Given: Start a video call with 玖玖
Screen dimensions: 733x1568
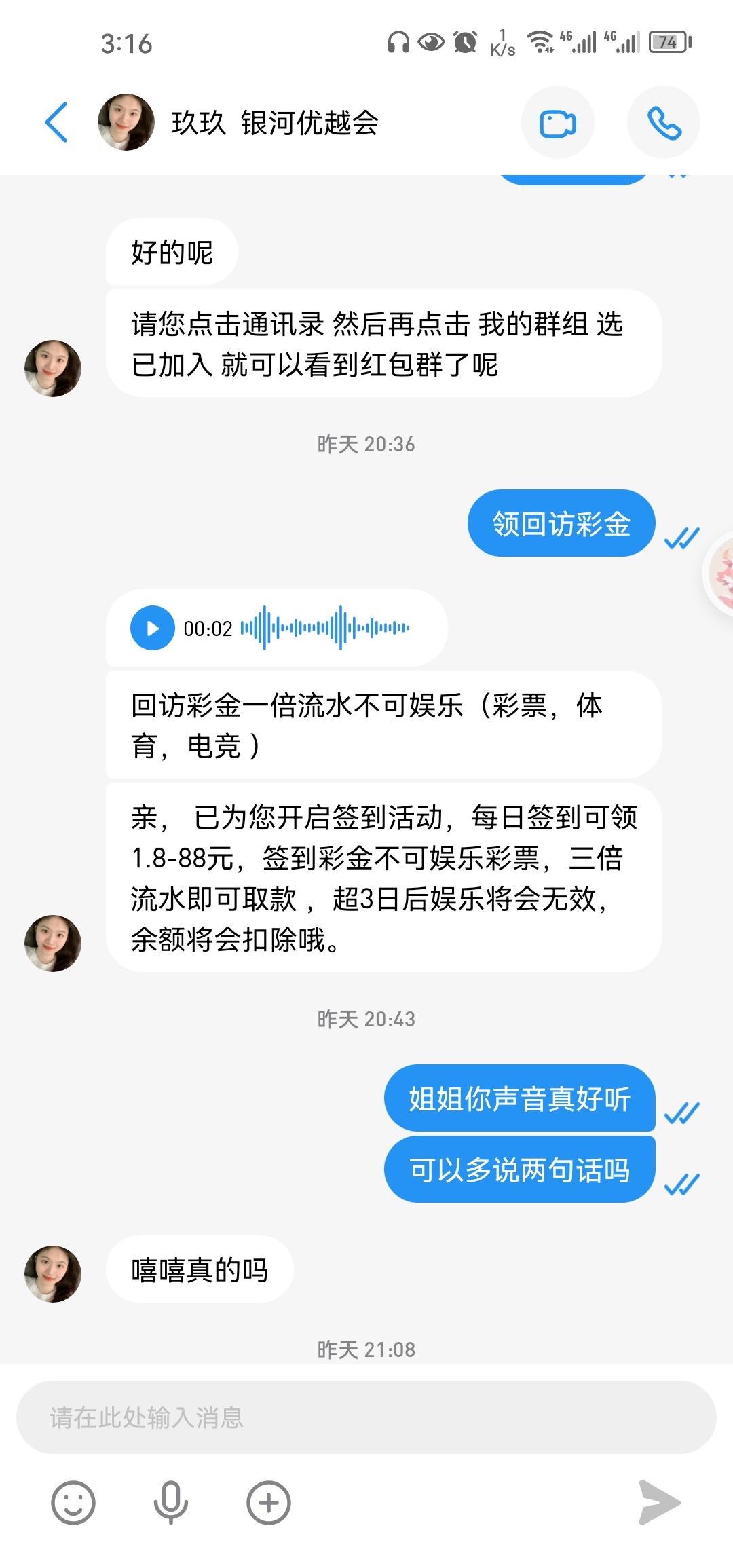Looking at the screenshot, I should (558, 123).
